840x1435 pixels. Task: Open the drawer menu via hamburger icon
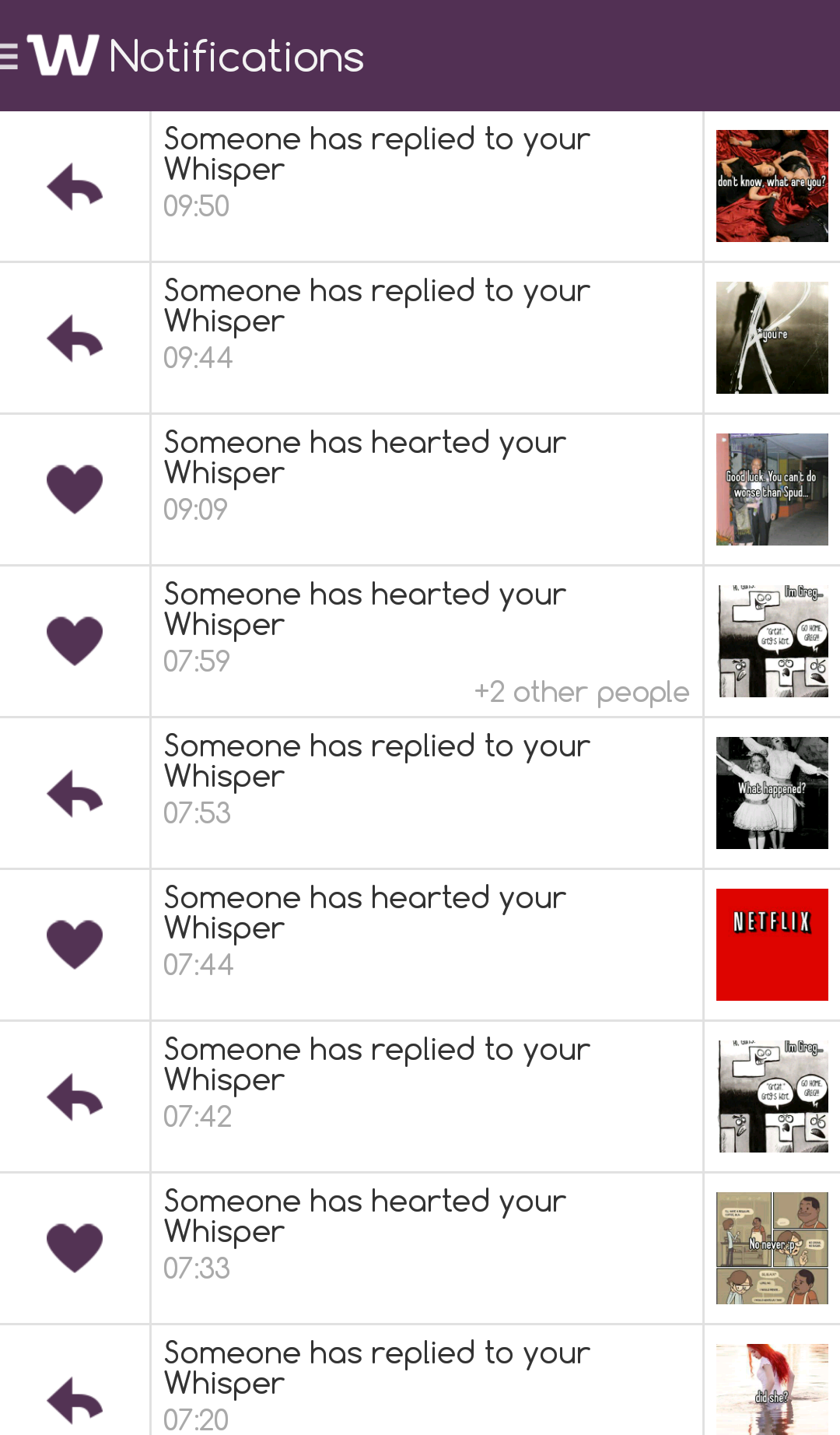11,56
